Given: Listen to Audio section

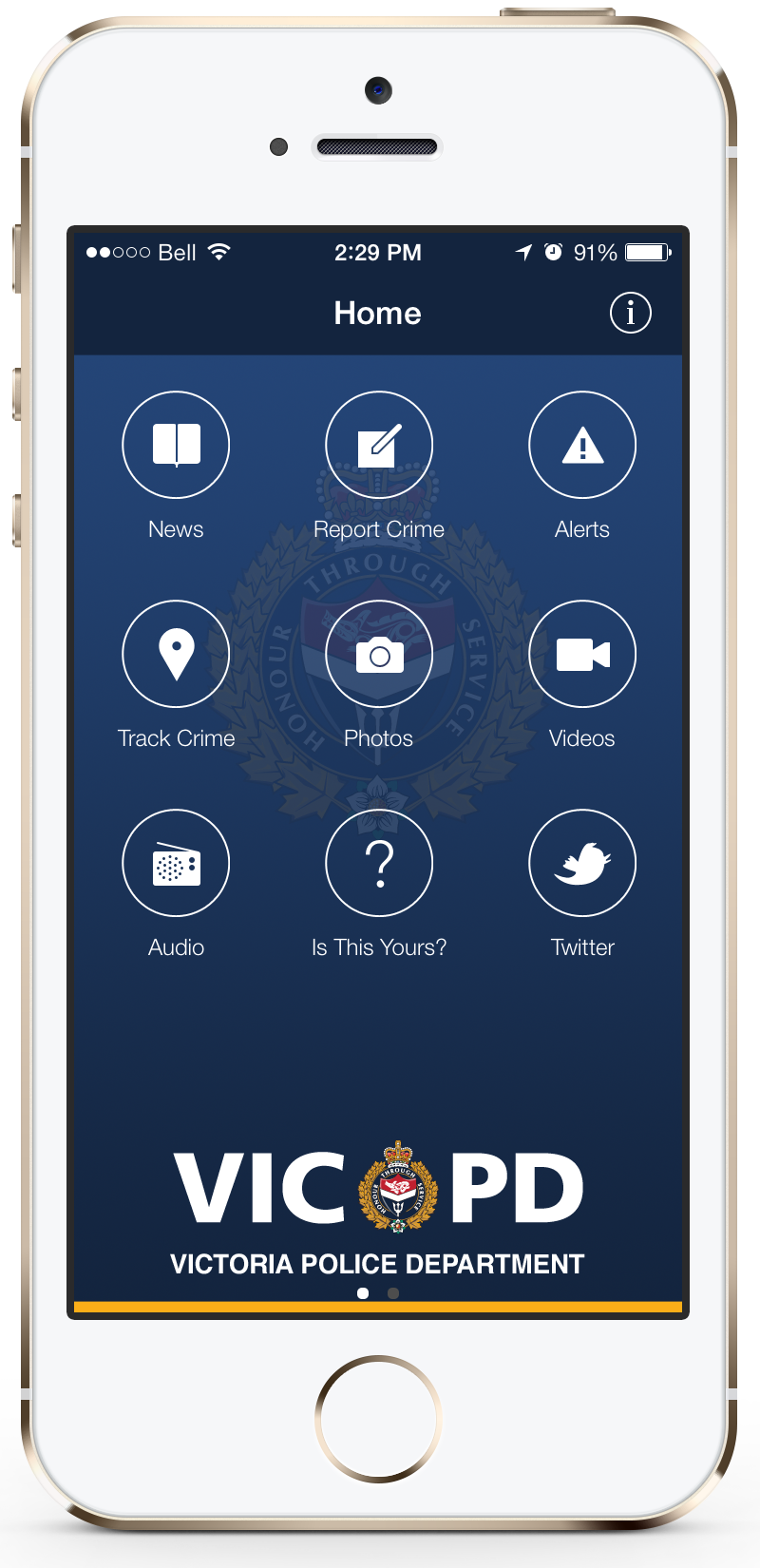Looking at the screenshot, I should click(176, 863).
